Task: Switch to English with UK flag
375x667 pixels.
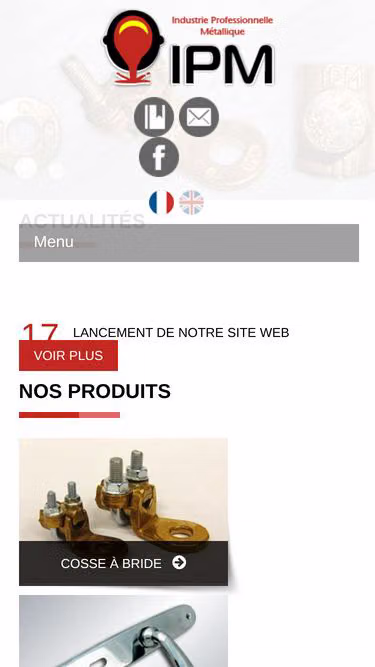Action: (191, 202)
